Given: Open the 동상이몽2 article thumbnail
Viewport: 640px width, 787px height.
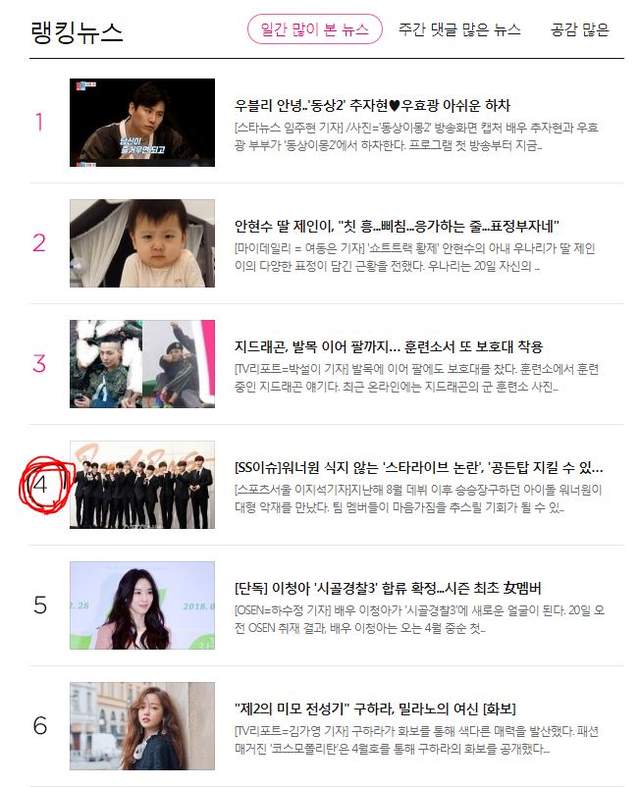Looking at the screenshot, I should tap(142, 122).
